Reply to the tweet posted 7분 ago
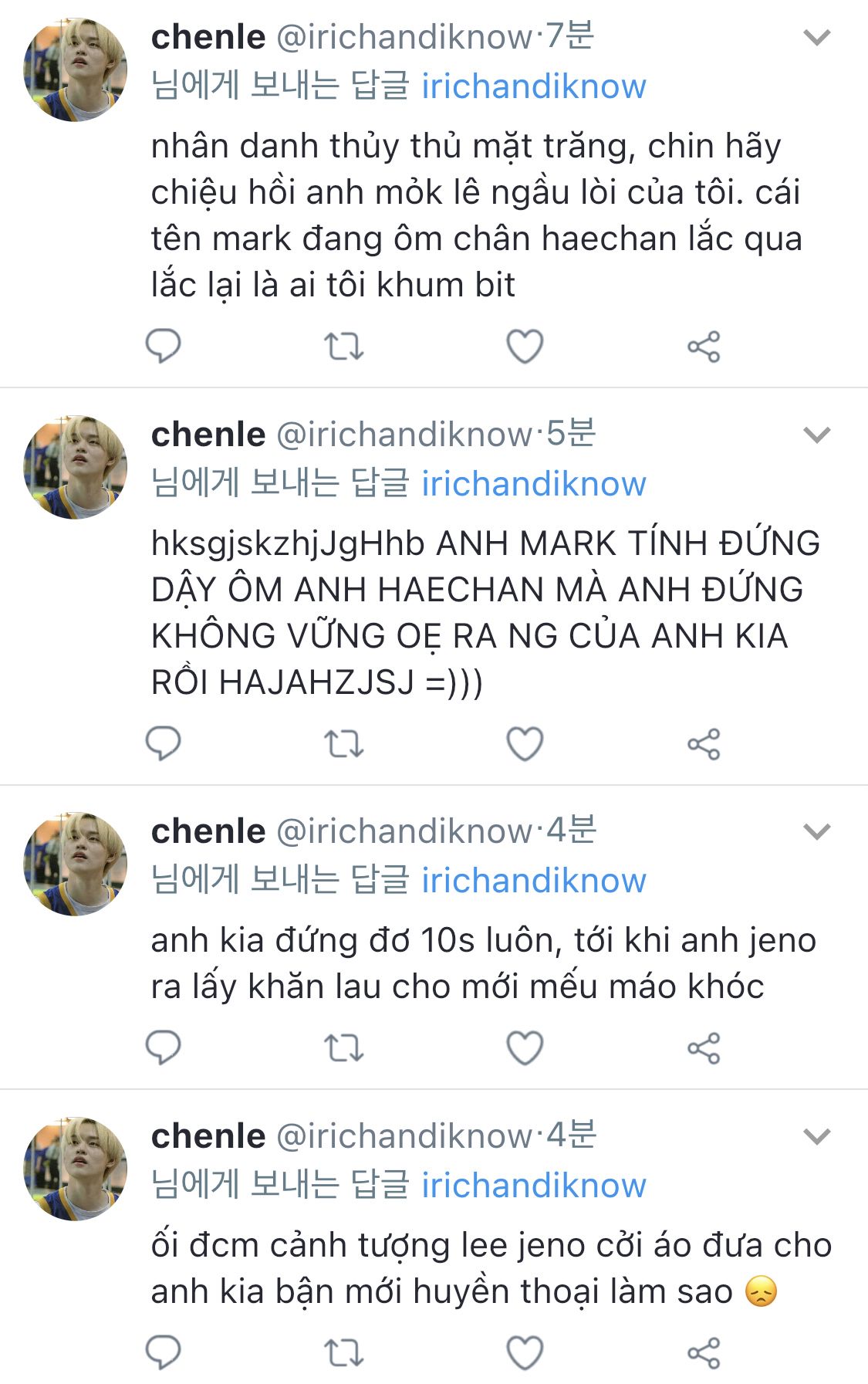Viewport: 868px width, 1384px height. [163, 347]
